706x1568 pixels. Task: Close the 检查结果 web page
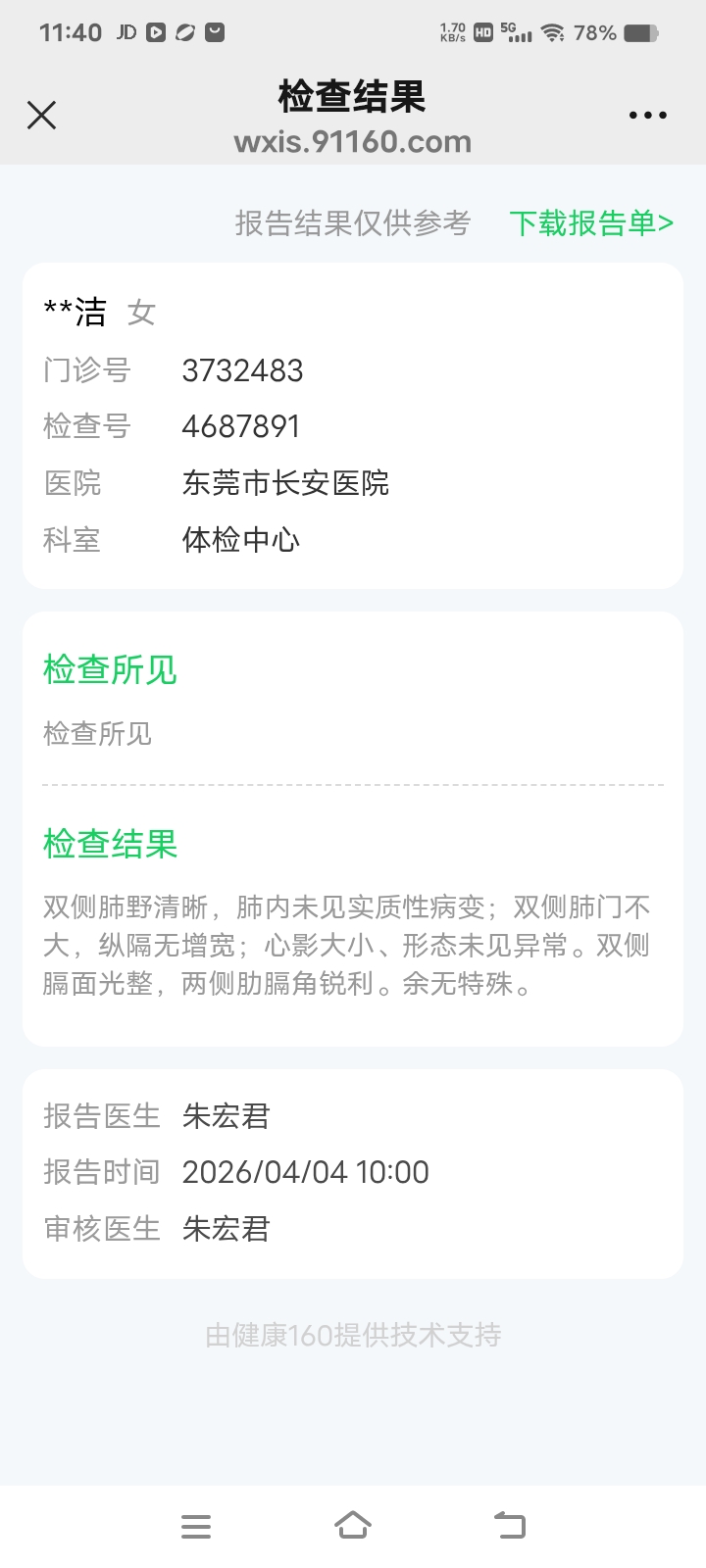41,116
